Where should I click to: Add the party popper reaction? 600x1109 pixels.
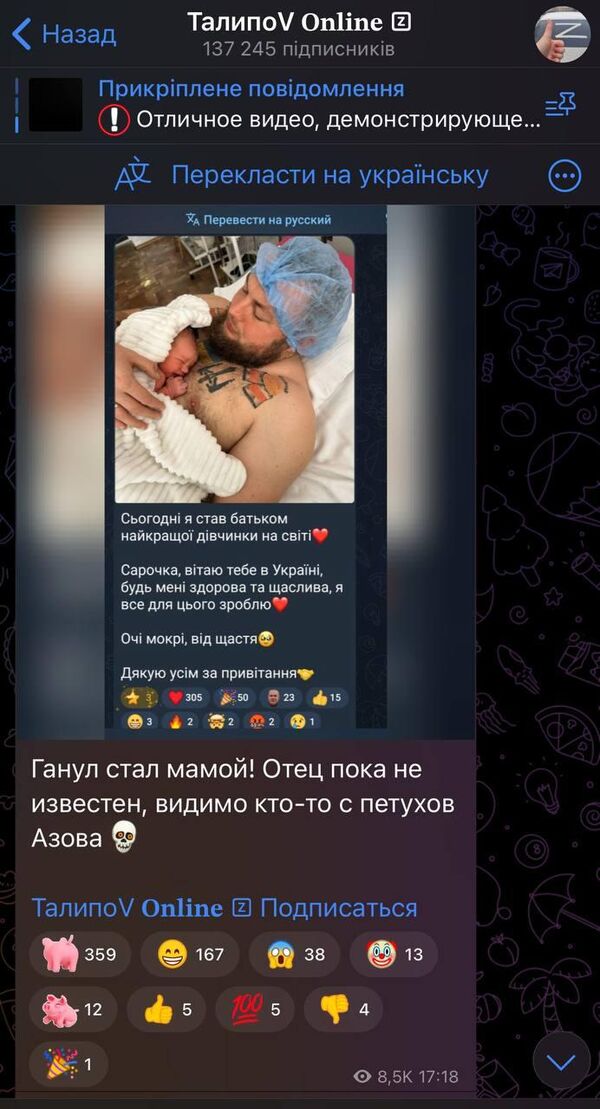(68, 1064)
